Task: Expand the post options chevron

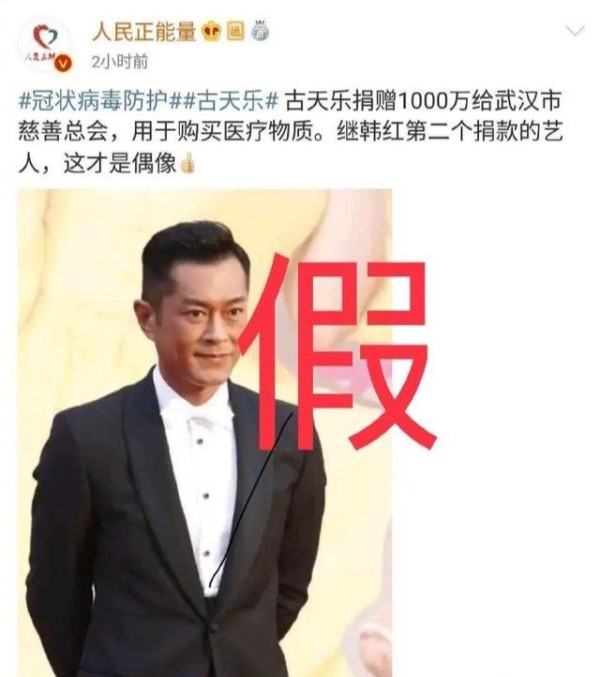Action: (574, 32)
